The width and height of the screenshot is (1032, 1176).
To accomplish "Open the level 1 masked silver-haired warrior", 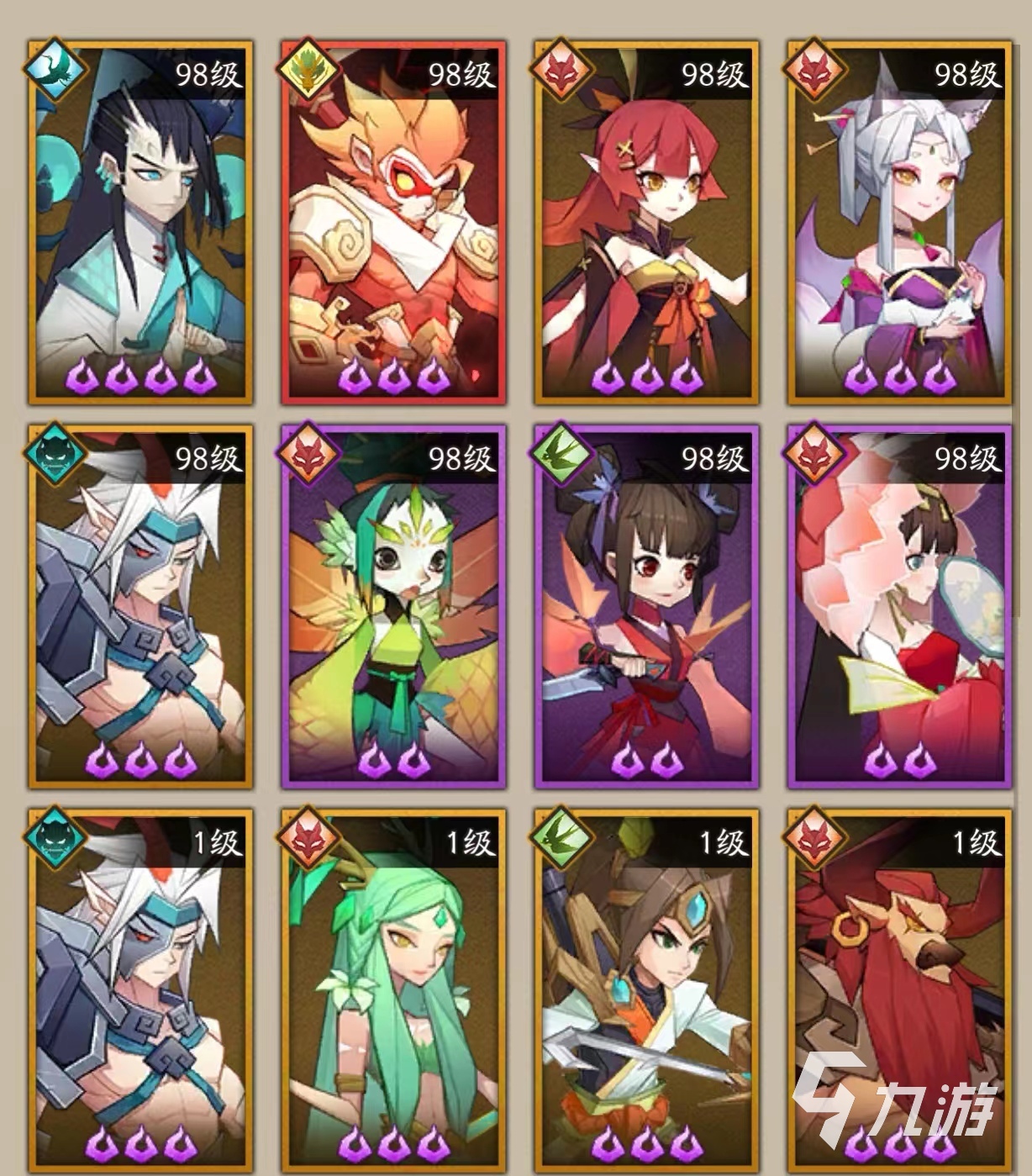I will pos(140,992).
